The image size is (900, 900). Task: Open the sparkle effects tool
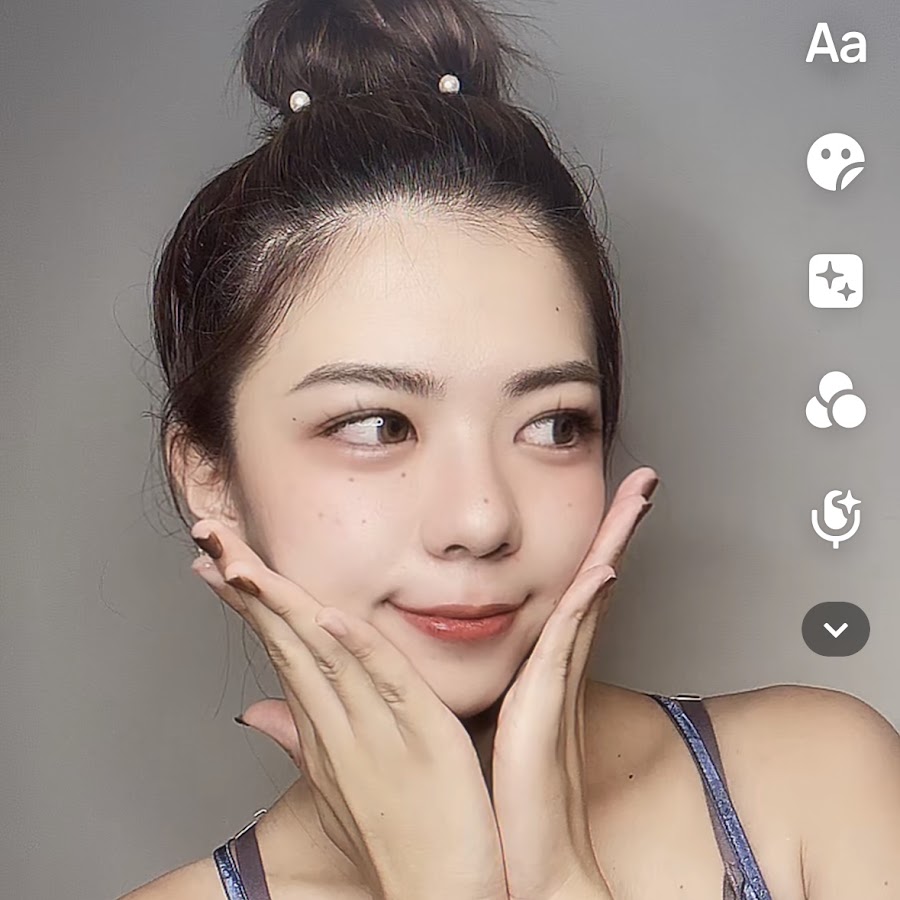(x=836, y=281)
